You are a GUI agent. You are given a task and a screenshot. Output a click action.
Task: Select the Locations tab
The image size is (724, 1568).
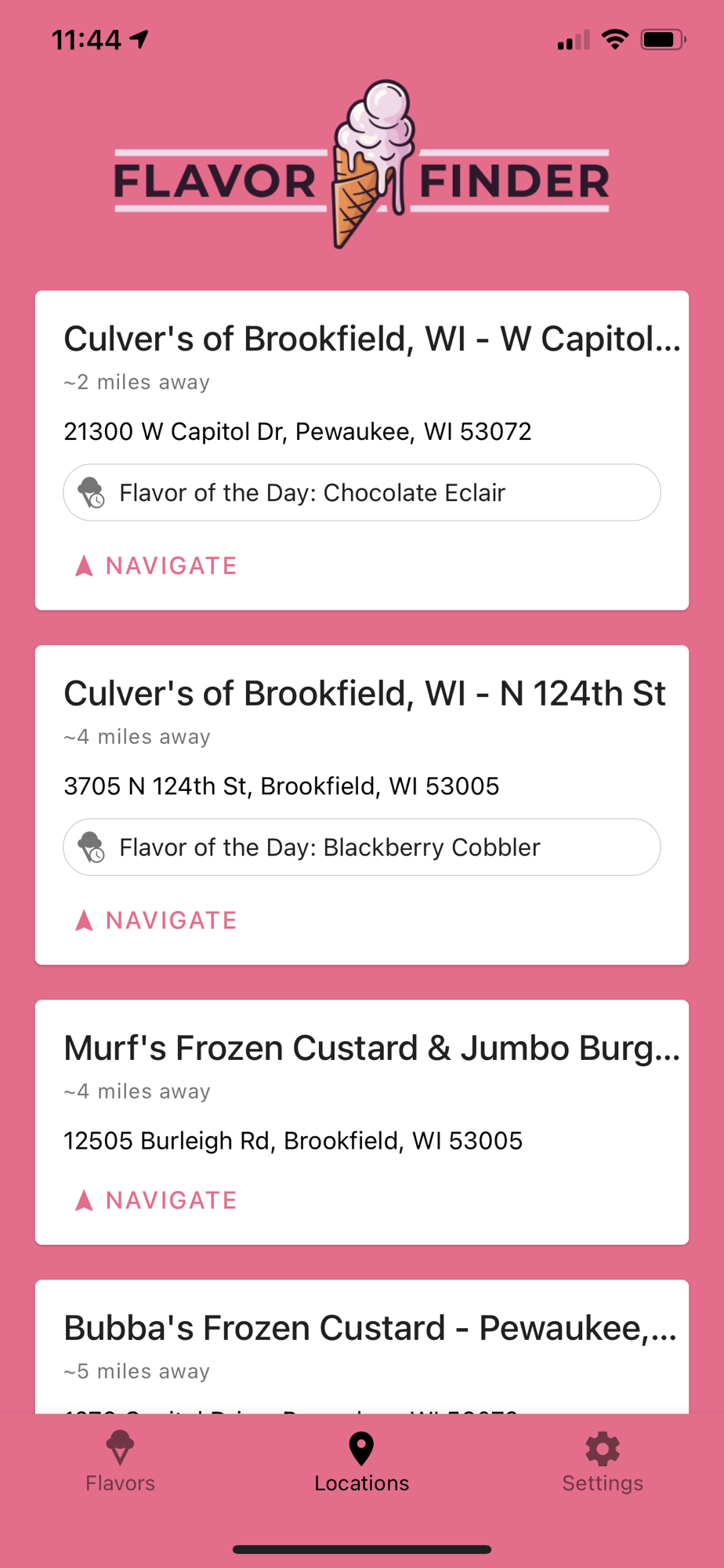coord(361,1461)
